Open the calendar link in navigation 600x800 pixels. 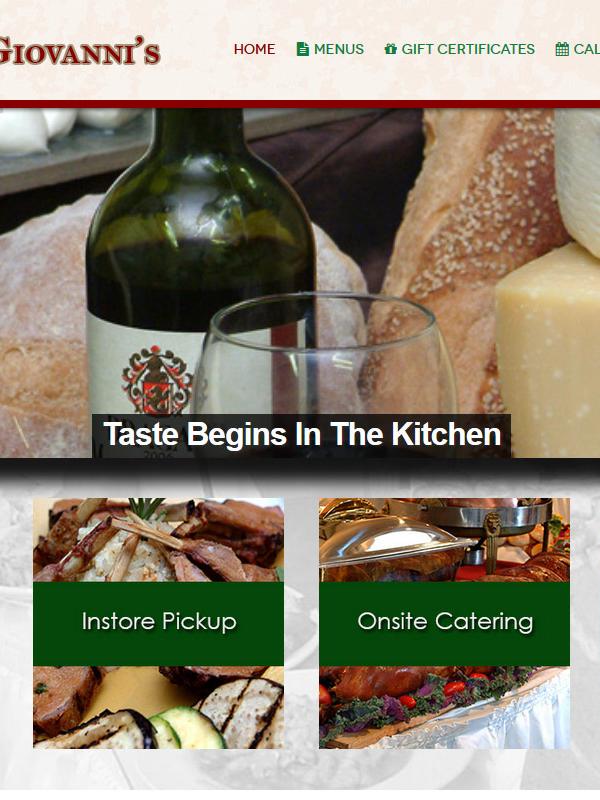pyautogui.click(x=578, y=49)
